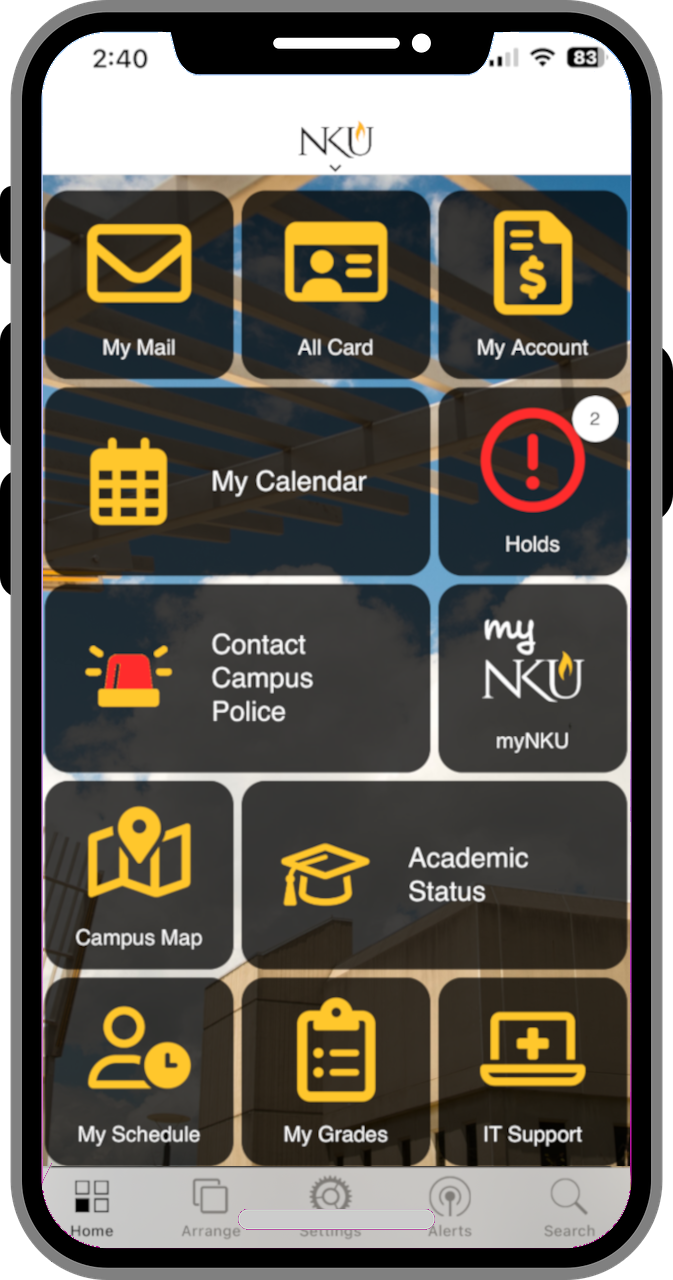The image size is (673, 1280).
Task: Open My Schedule tile
Action: click(139, 1071)
